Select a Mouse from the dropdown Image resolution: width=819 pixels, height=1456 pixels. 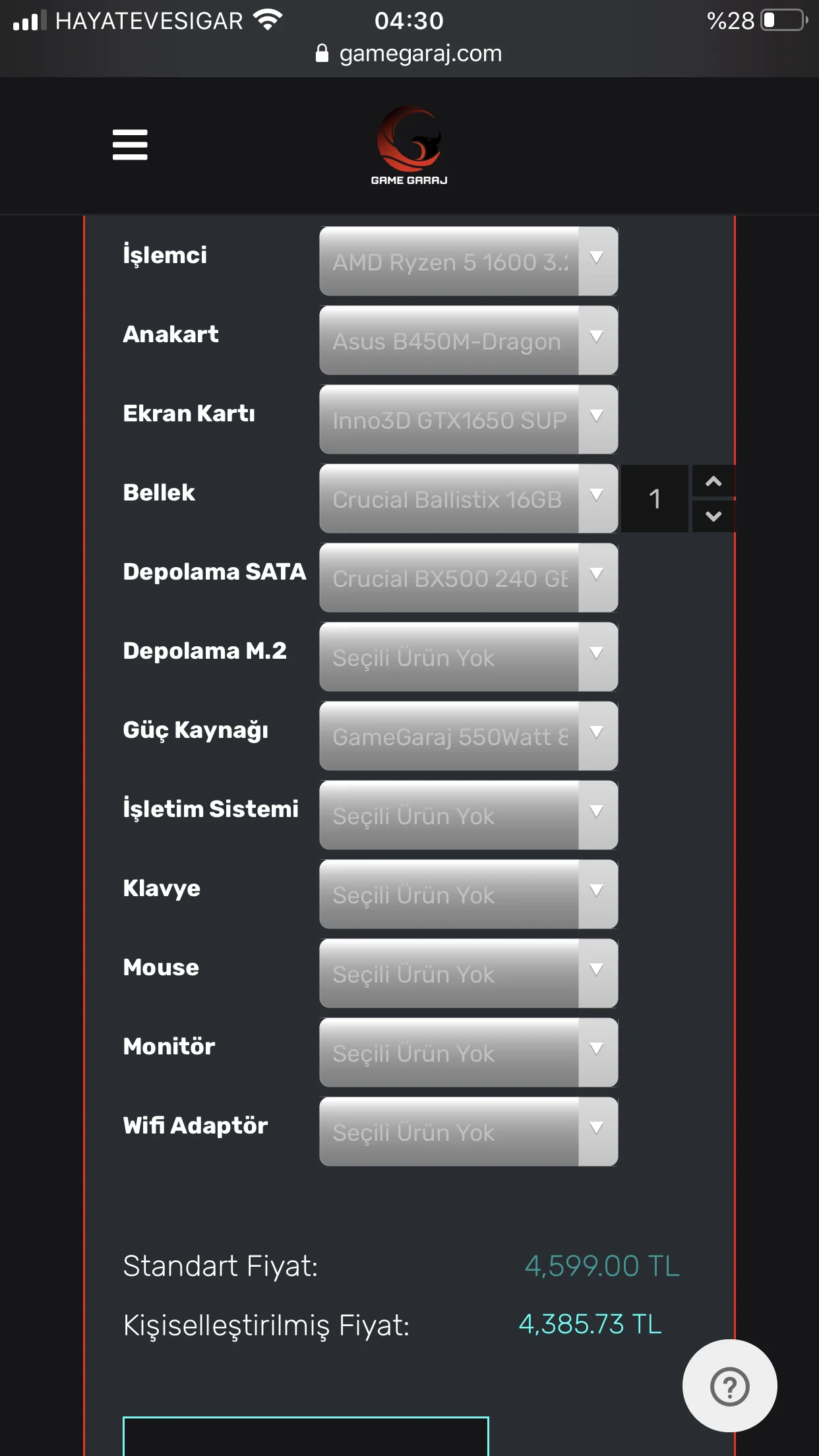468,973
